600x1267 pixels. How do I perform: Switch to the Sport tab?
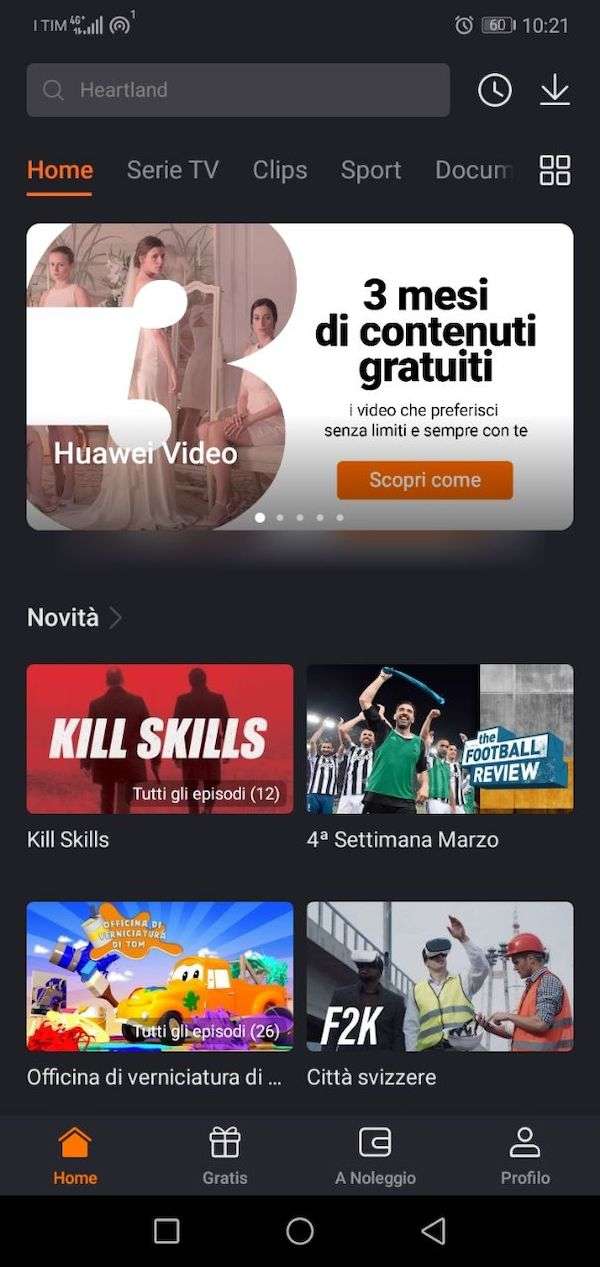click(x=370, y=170)
